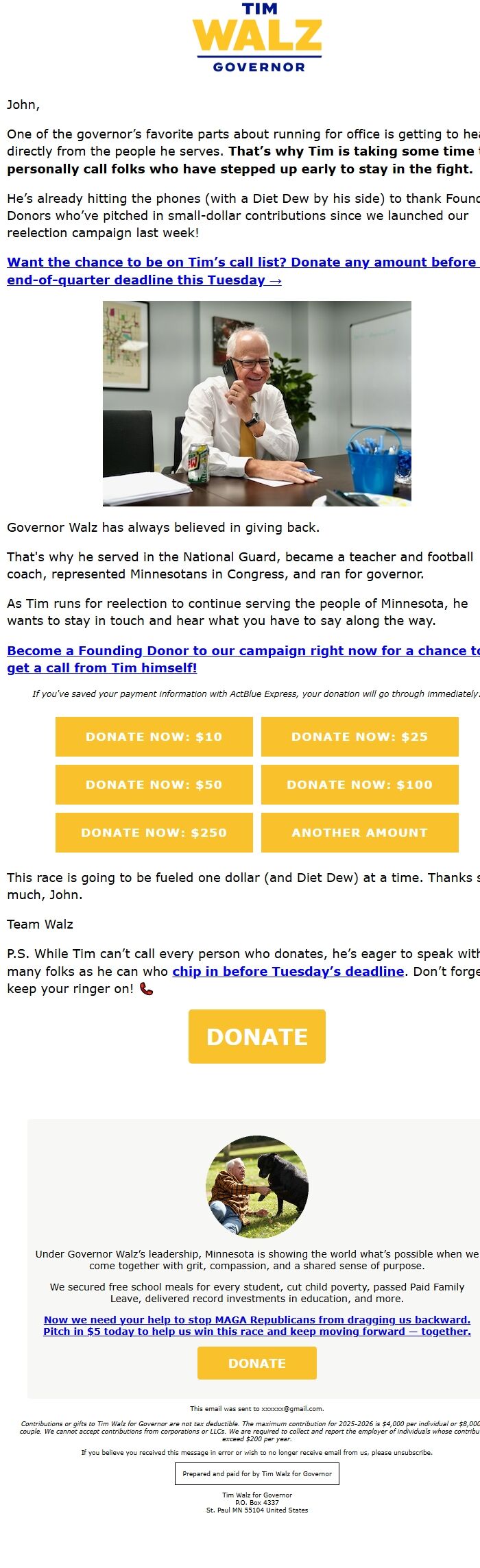Open the 'chip in before Tuesday's deadline' link
480x1568 pixels.
point(288,971)
